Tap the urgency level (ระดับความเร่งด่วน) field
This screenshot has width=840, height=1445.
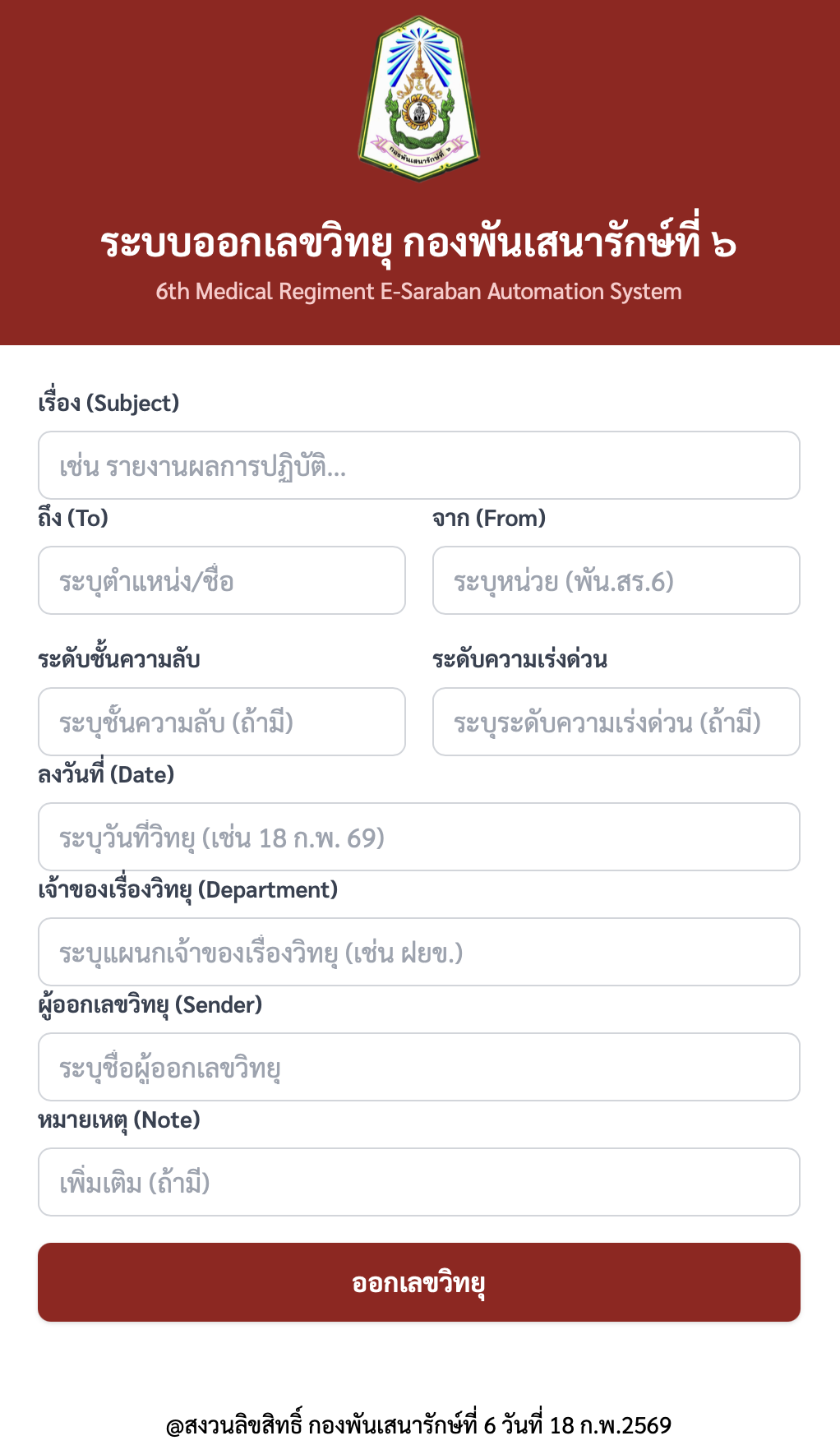(616, 722)
